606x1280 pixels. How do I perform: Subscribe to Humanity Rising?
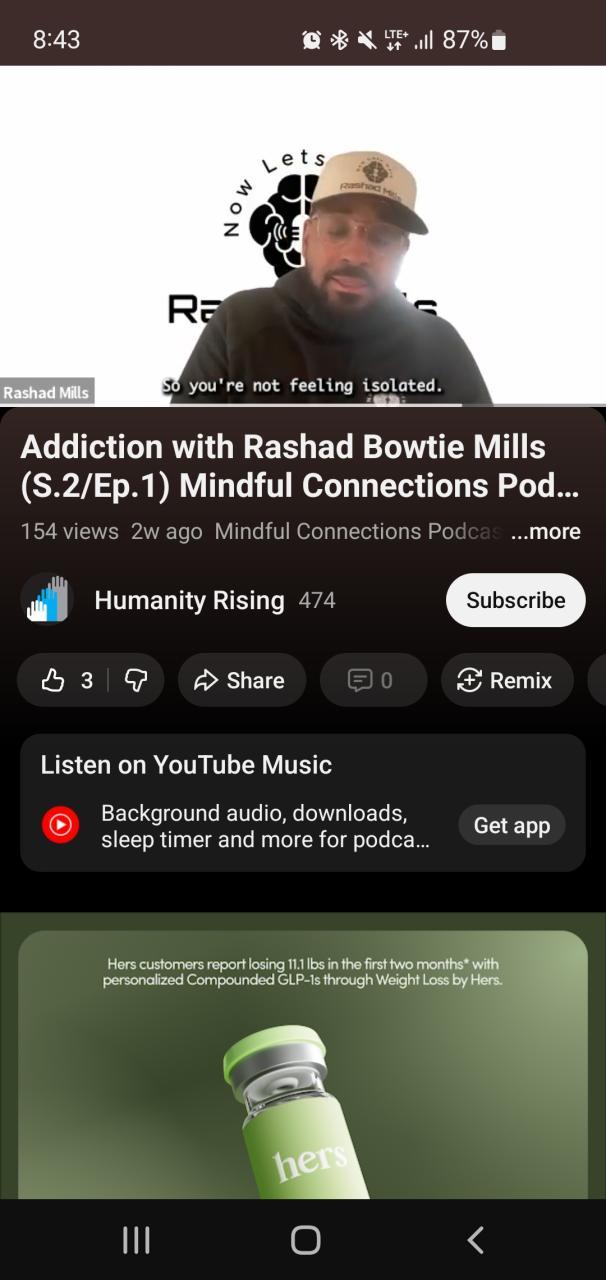pos(515,600)
